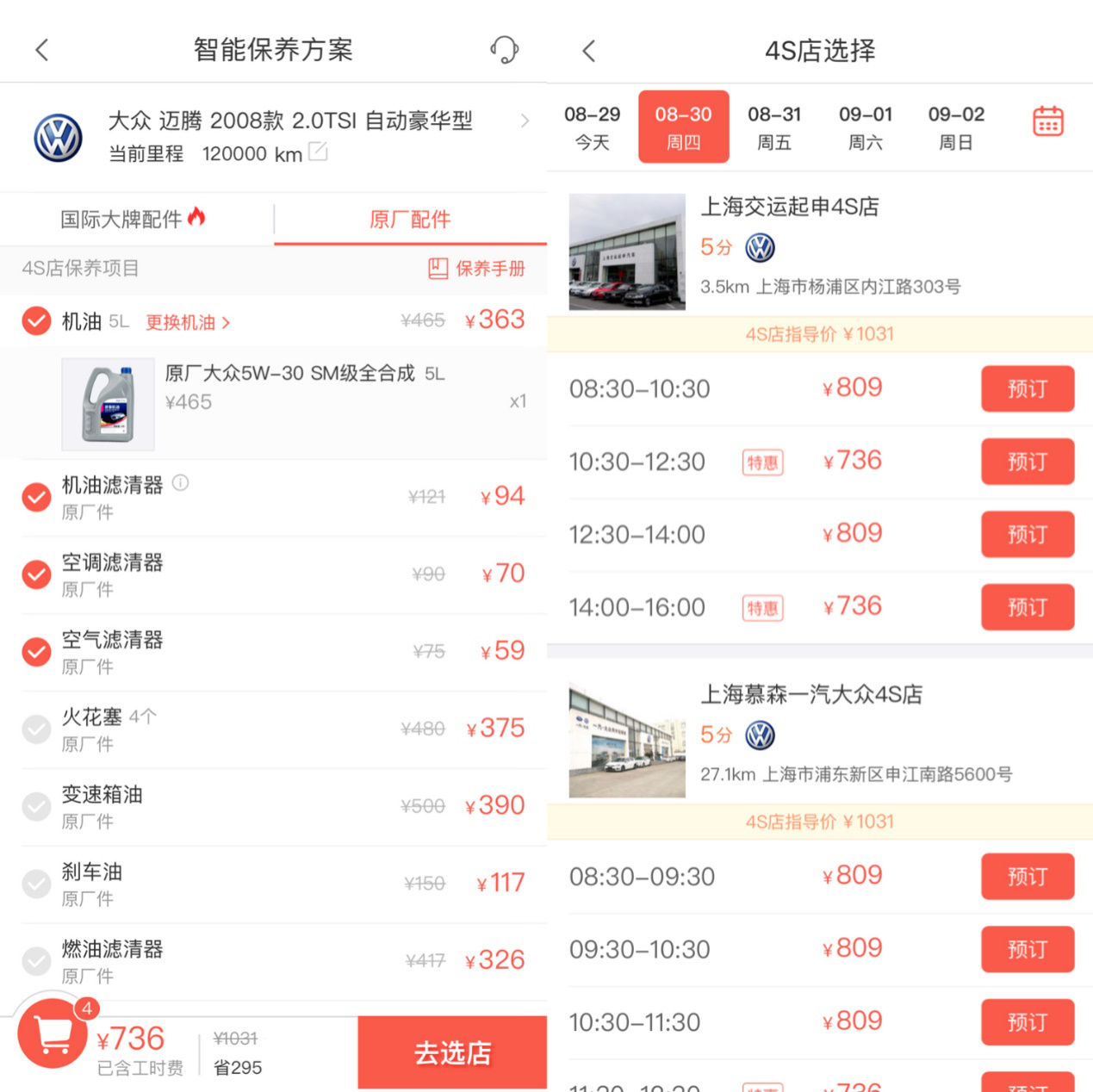Tap 更换机油 to change the oil

pos(188,322)
